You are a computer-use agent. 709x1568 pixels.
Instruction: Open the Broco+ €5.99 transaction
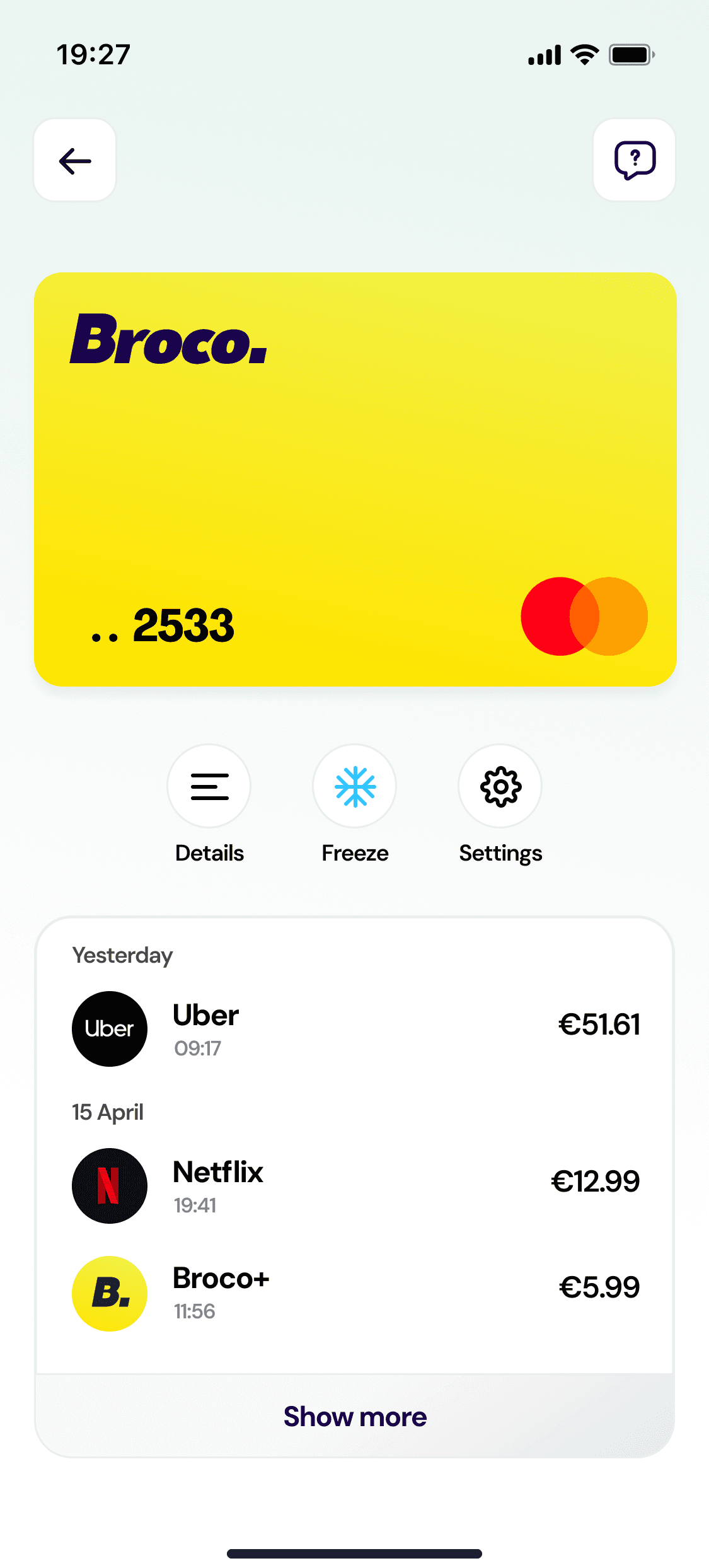point(355,1294)
